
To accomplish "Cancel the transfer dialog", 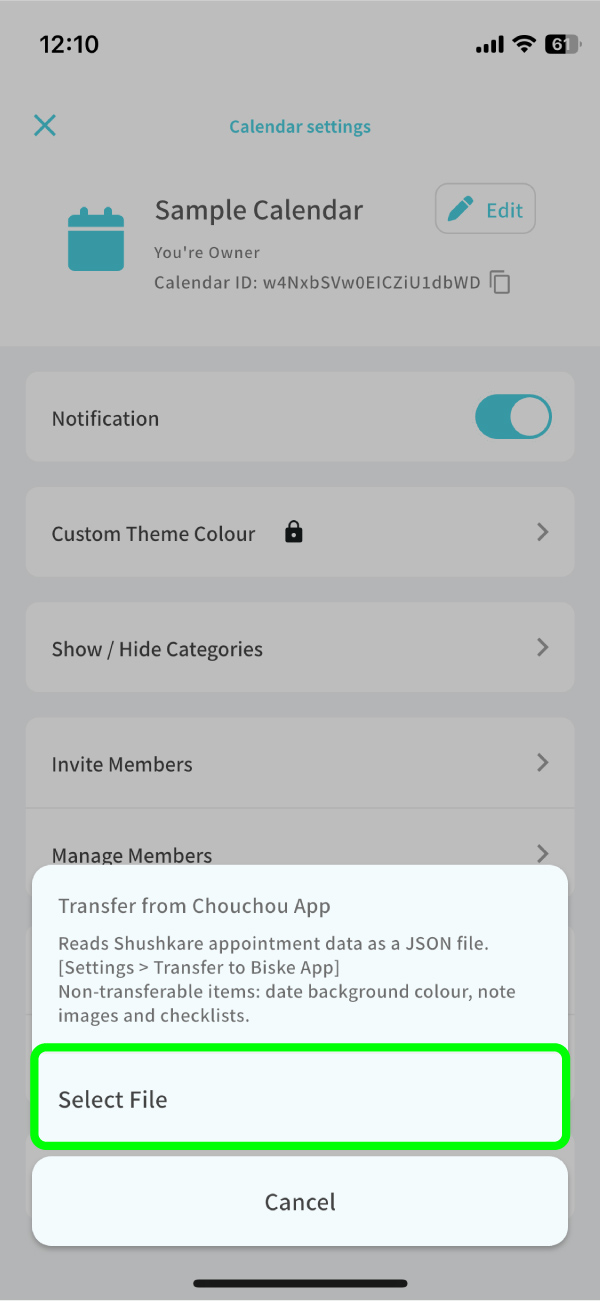I will point(300,1201).
